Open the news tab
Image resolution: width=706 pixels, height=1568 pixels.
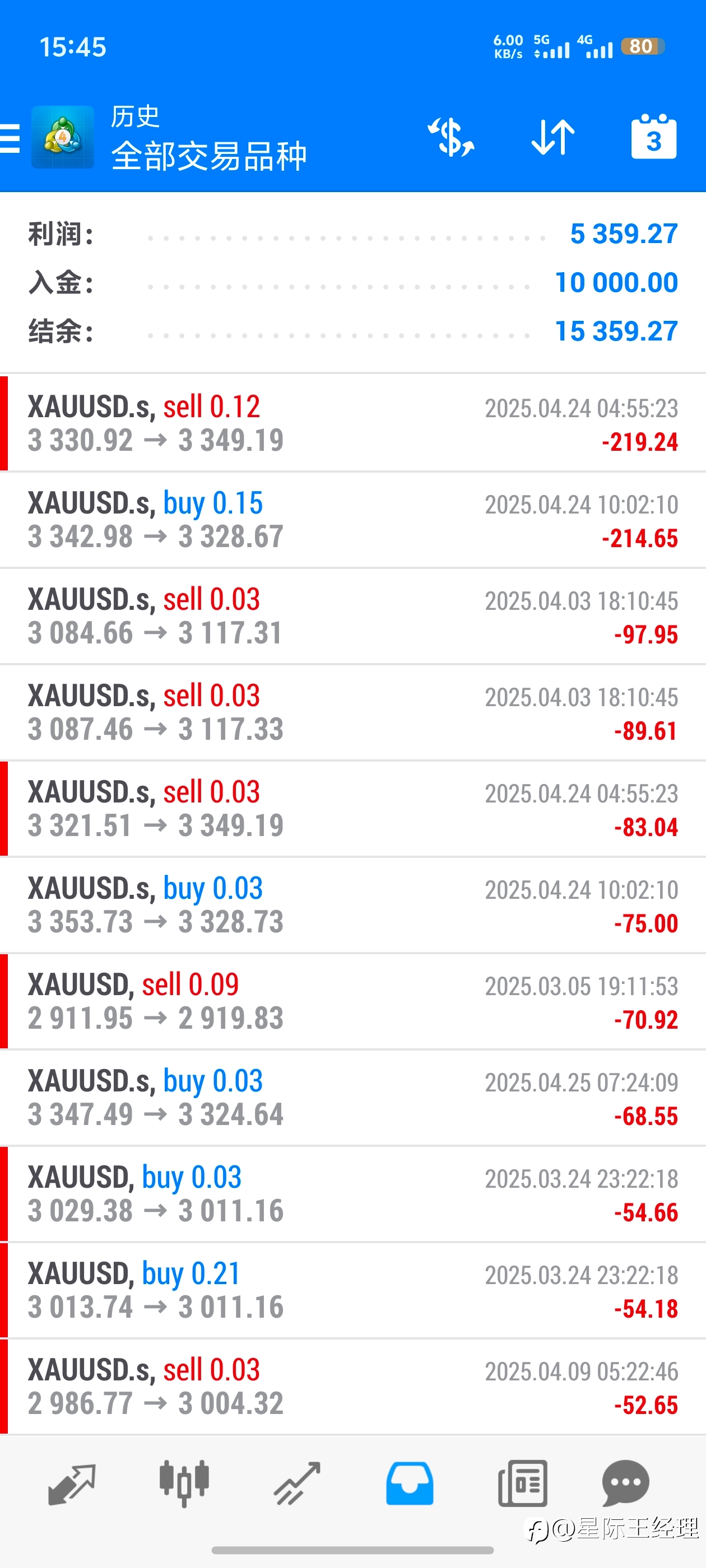(523, 1483)
